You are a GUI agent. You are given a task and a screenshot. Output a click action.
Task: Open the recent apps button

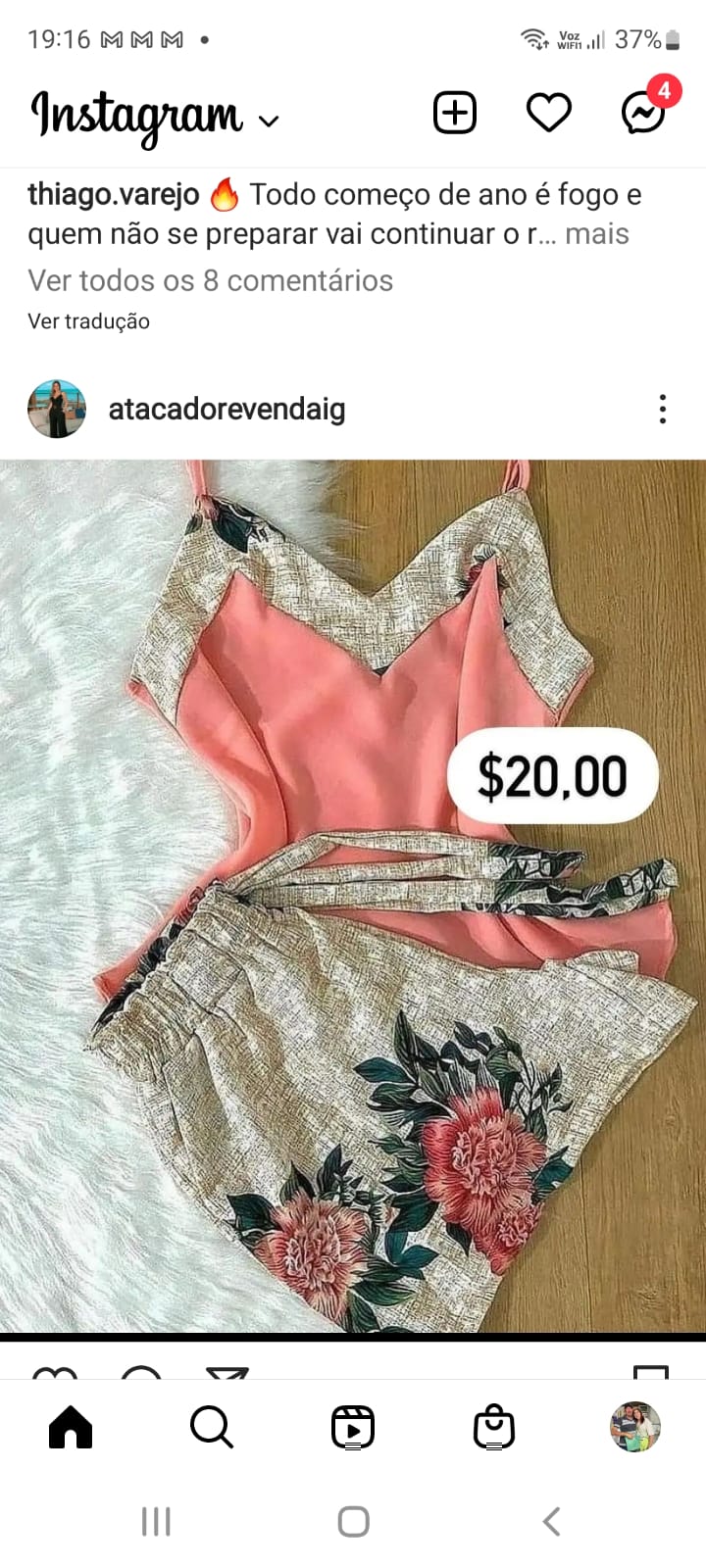pos(156,1521)
